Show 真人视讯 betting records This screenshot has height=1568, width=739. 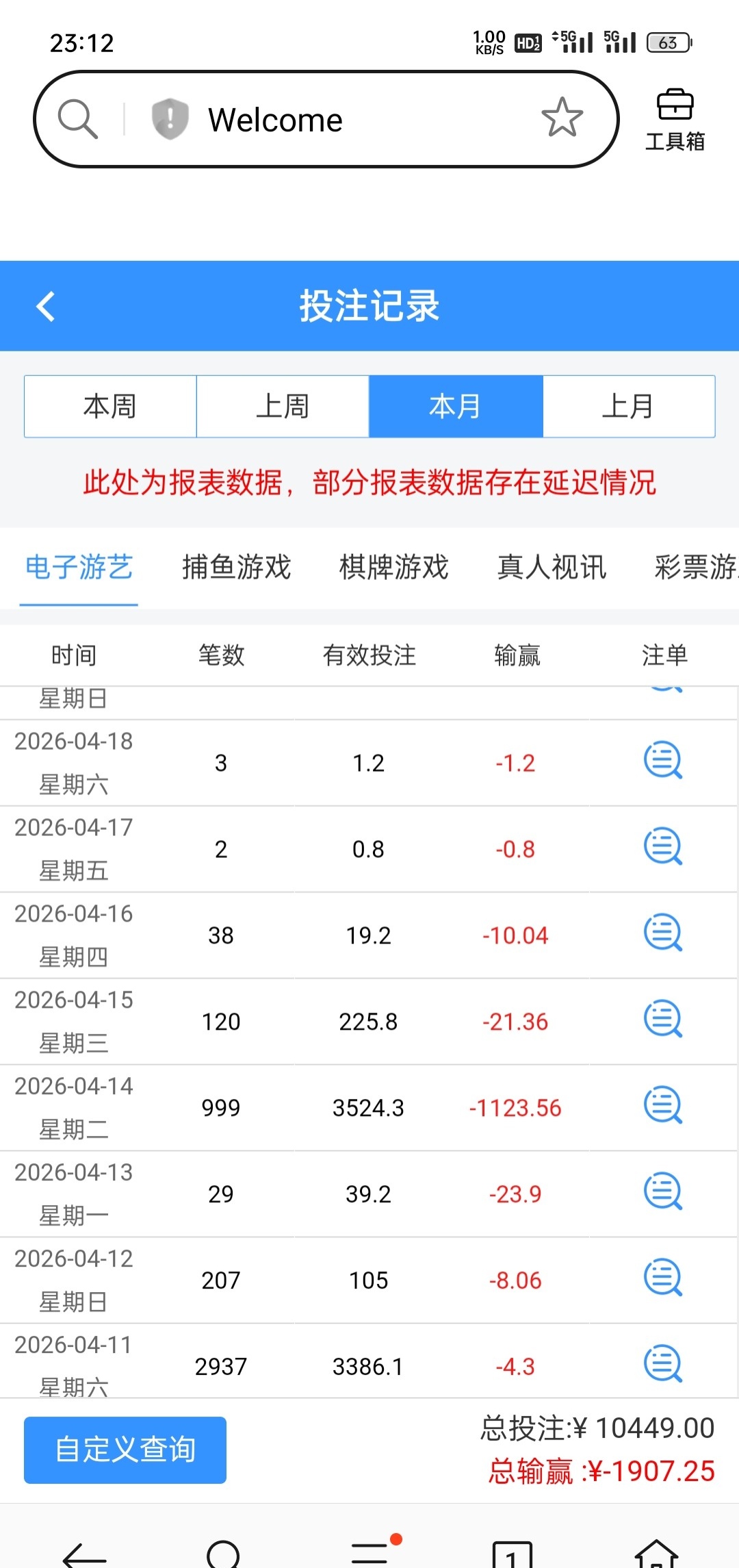tap(552, 568)
